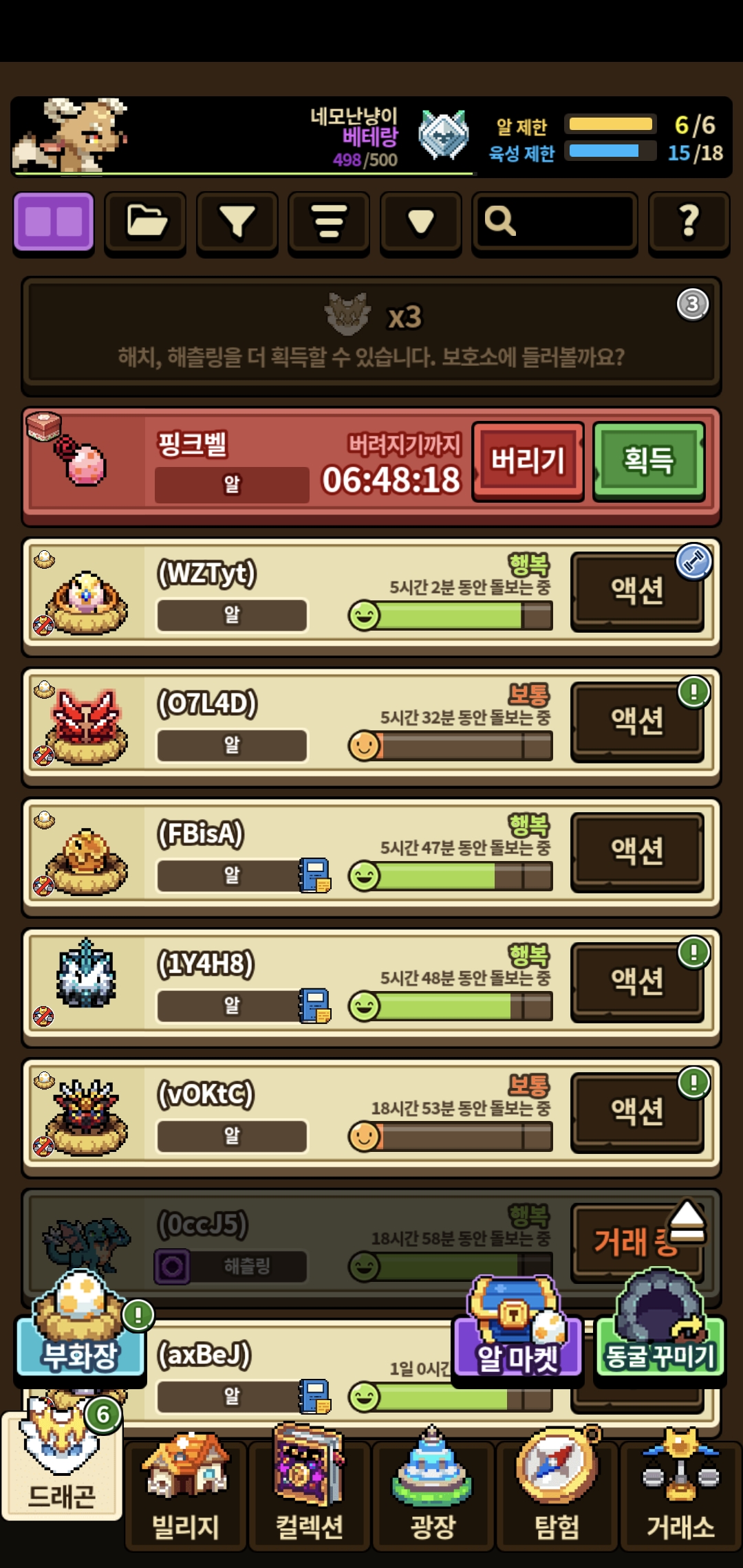Open the down-arrow dropdown in the toolbar
This screenshot has height=1568, width=743.
click(x=420, y=222)
